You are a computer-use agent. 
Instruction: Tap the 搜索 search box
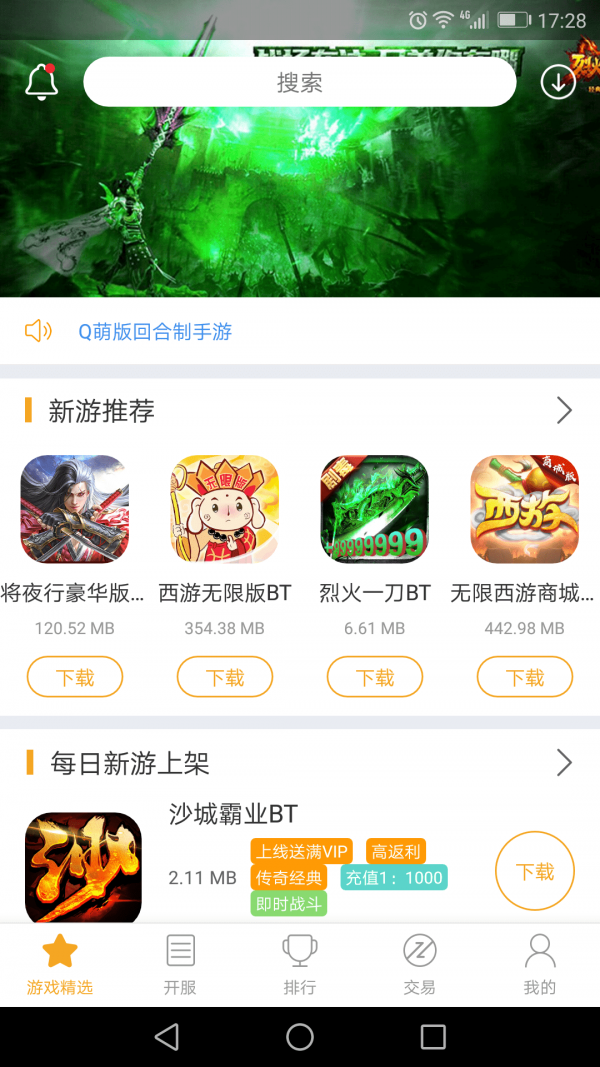click(300, 82)
